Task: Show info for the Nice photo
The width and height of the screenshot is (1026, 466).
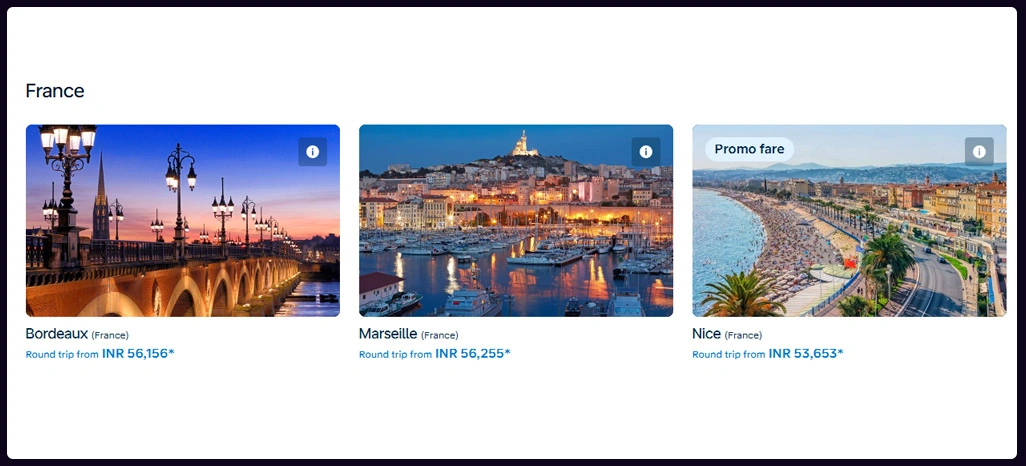Action: pos(978,152)
